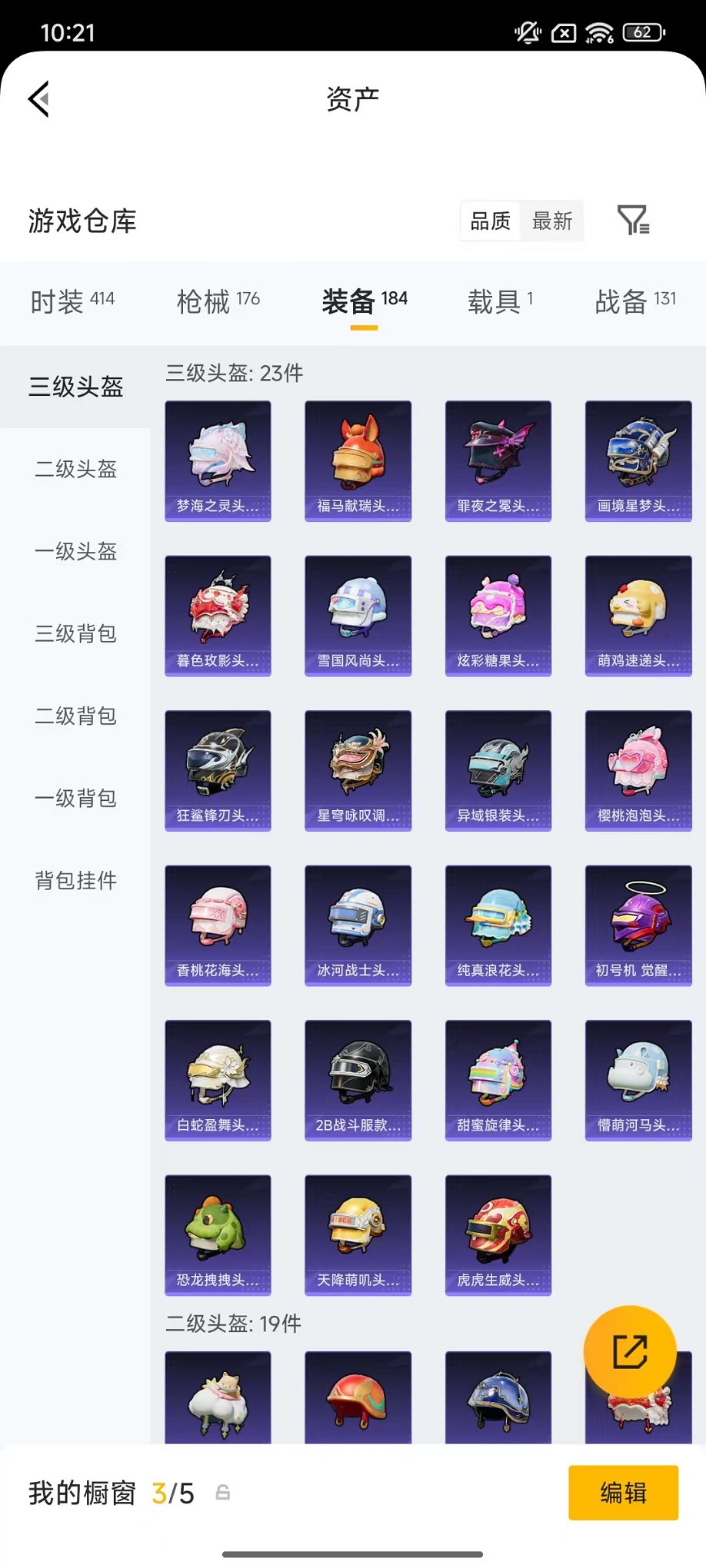Toggle the 三级头盔 category filter
706x1568 pixels.
coord(75,387)
